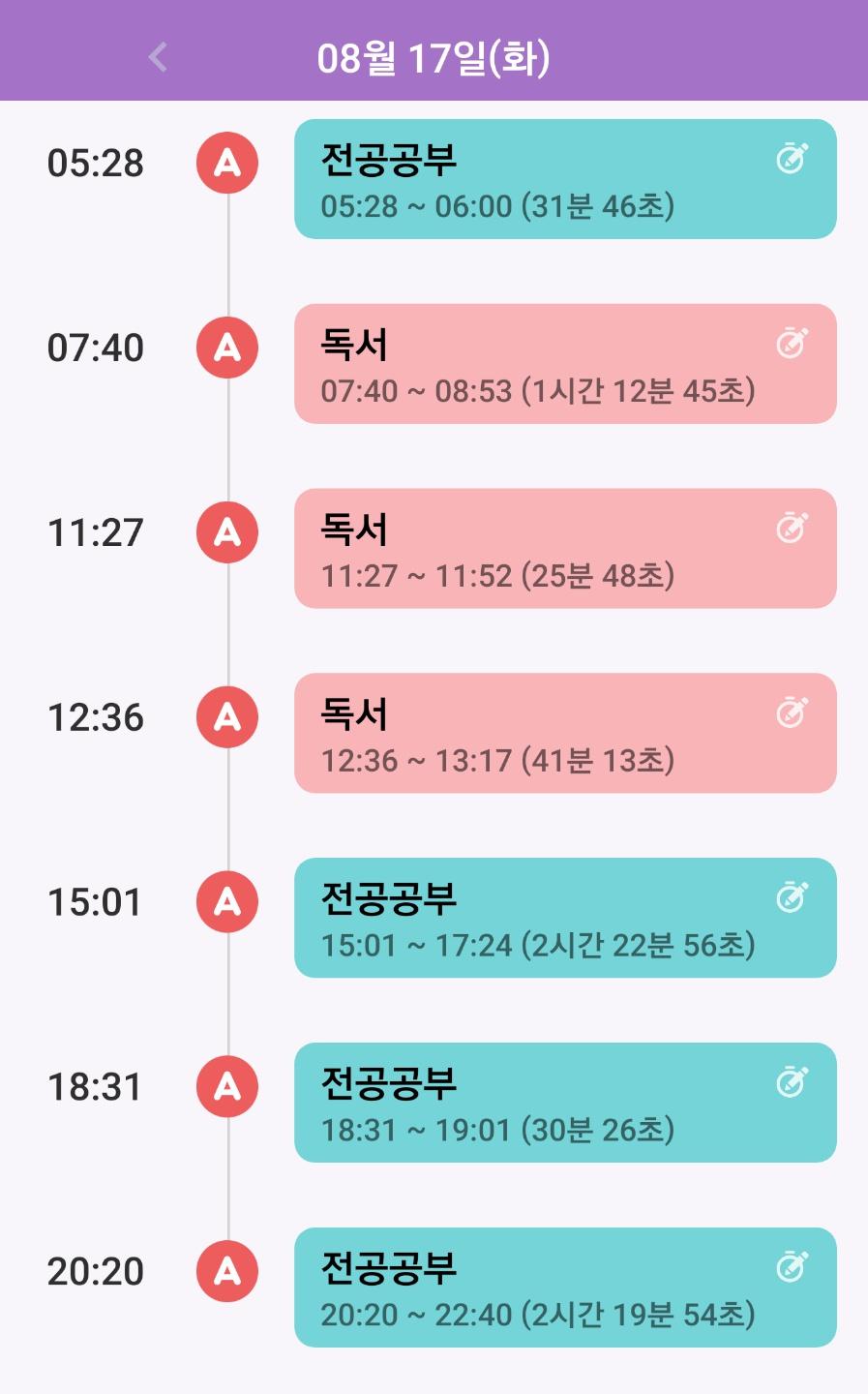Edit the 07:40 독서 record

792,343
